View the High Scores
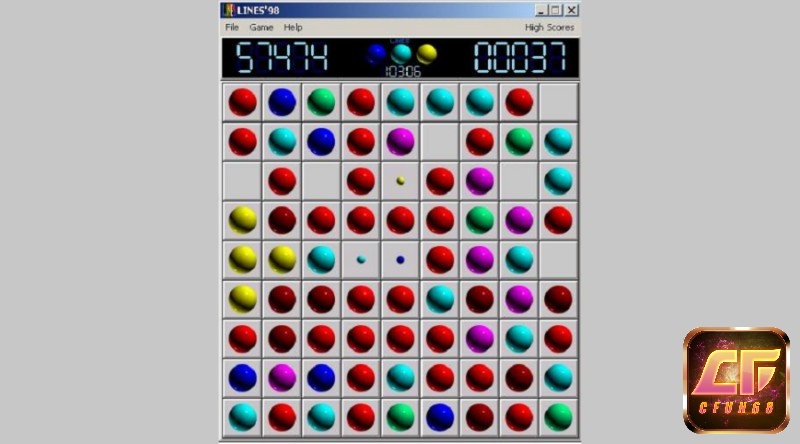800x444 pixels. pyautogui.click(x=549, y=27)
